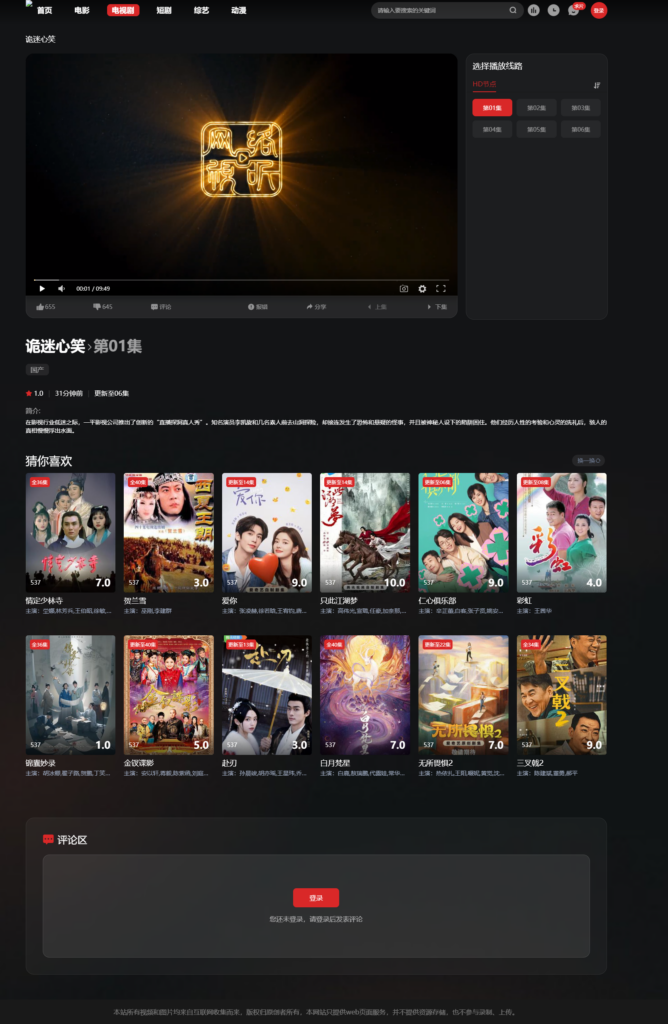The width and height of the screenshot is (668, 1024).
Task: Select episode 第06集
Action: click(580, 129)
